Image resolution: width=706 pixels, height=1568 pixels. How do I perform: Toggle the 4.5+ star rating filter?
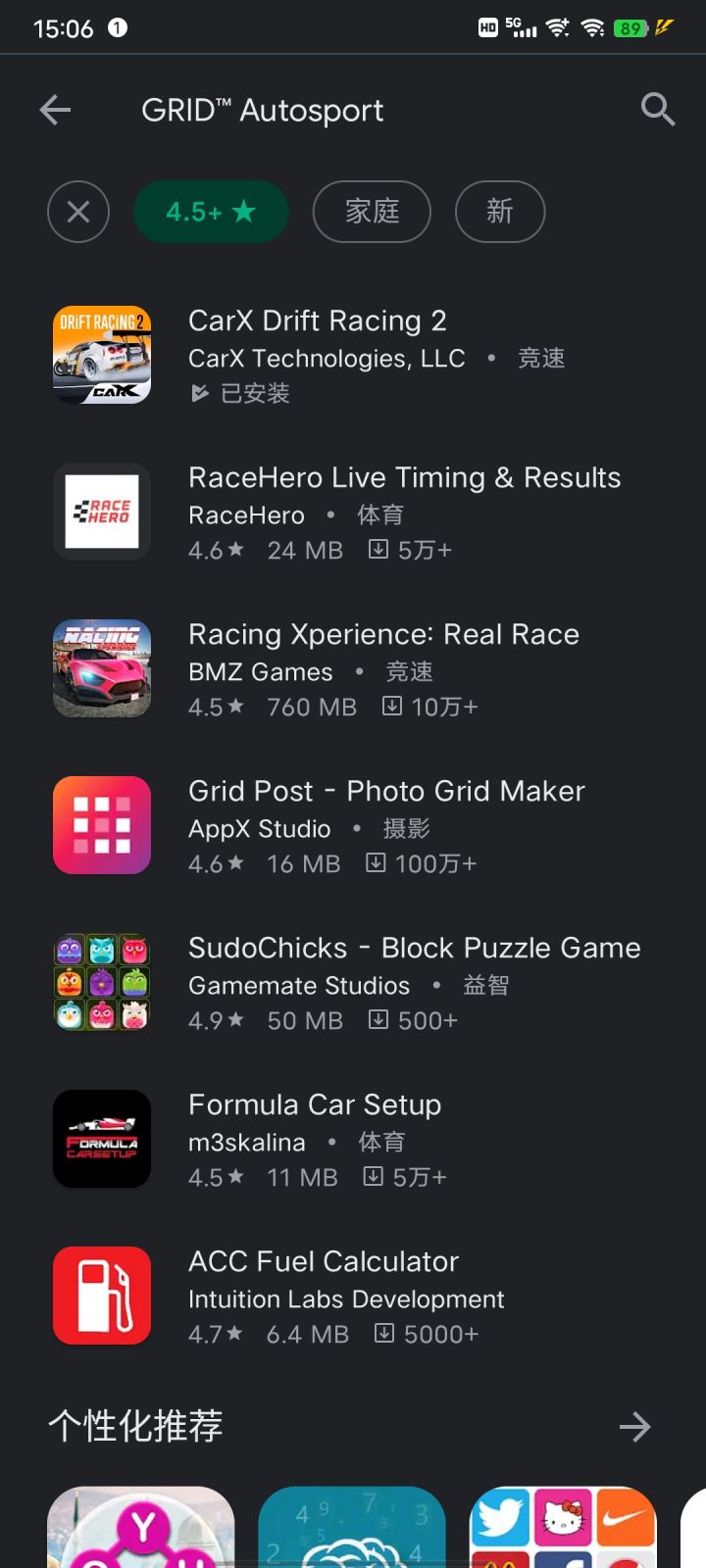[x=211, y=212]
